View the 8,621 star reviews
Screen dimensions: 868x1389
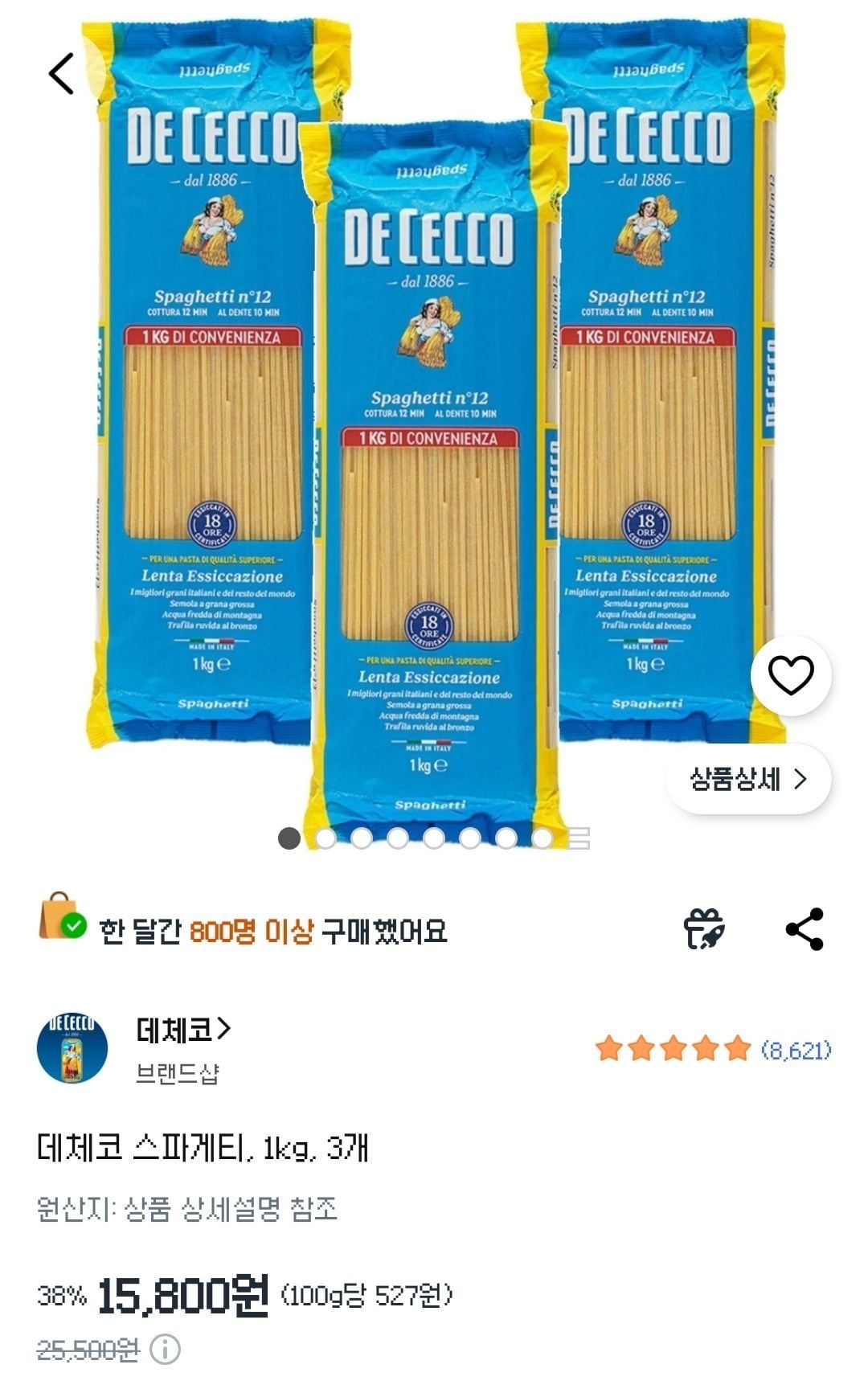point(714,1049)
